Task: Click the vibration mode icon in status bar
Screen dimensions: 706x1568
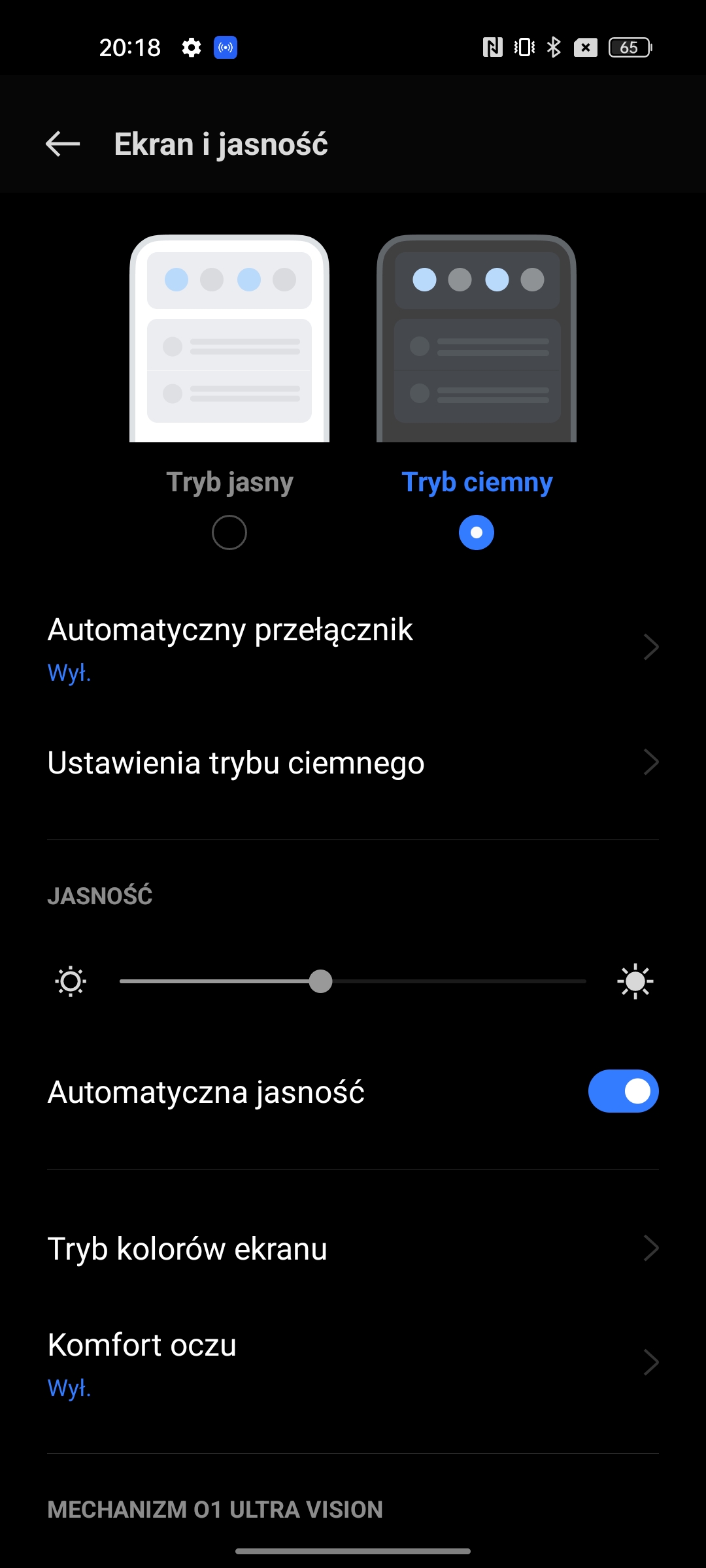Action: point(524,48)
